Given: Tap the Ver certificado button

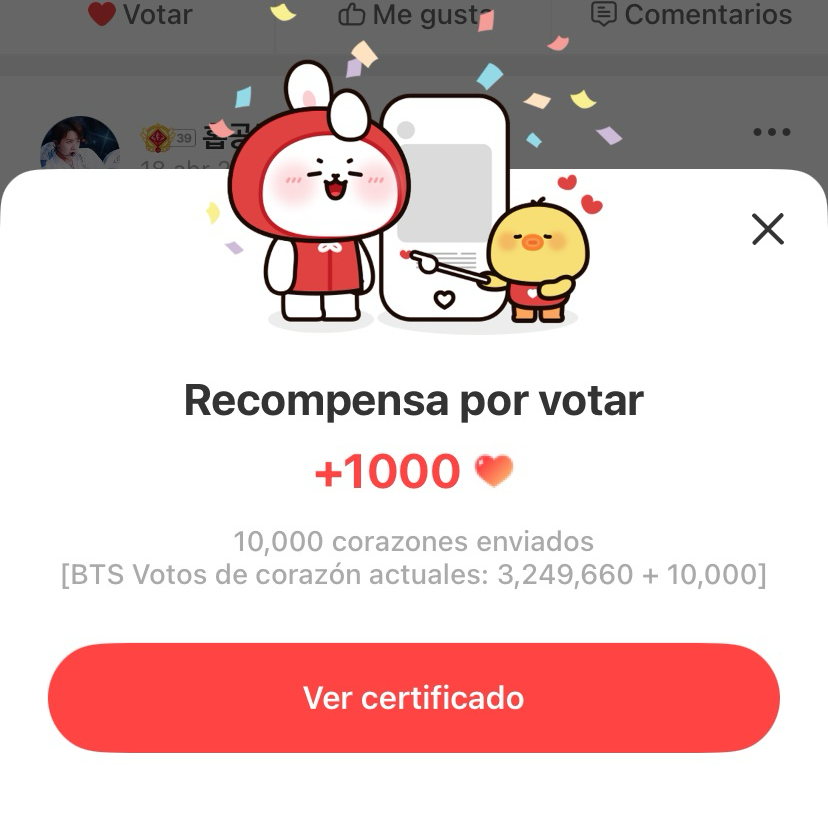Looking at the screenshot, I should 413,697.
